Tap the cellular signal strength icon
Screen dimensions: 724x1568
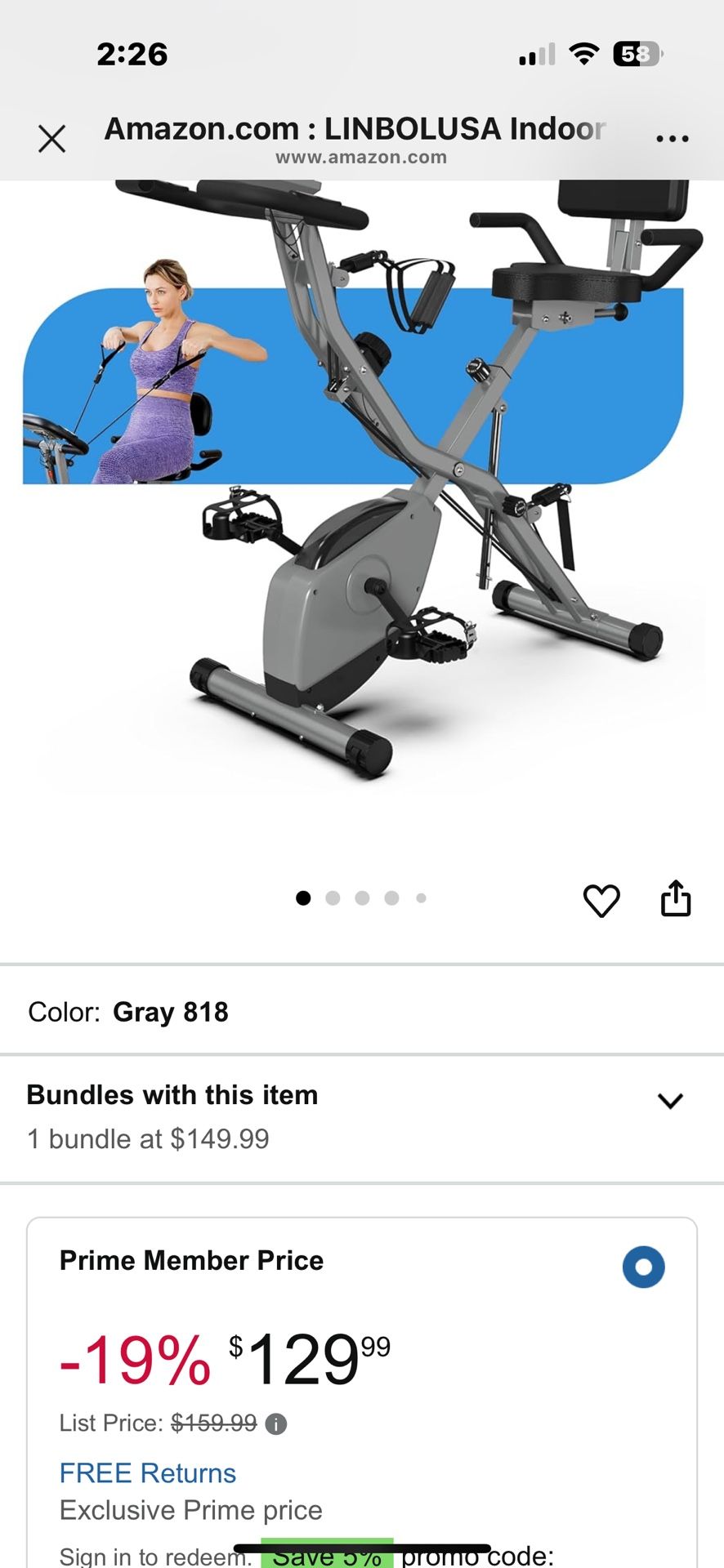[x=535, y=54]
